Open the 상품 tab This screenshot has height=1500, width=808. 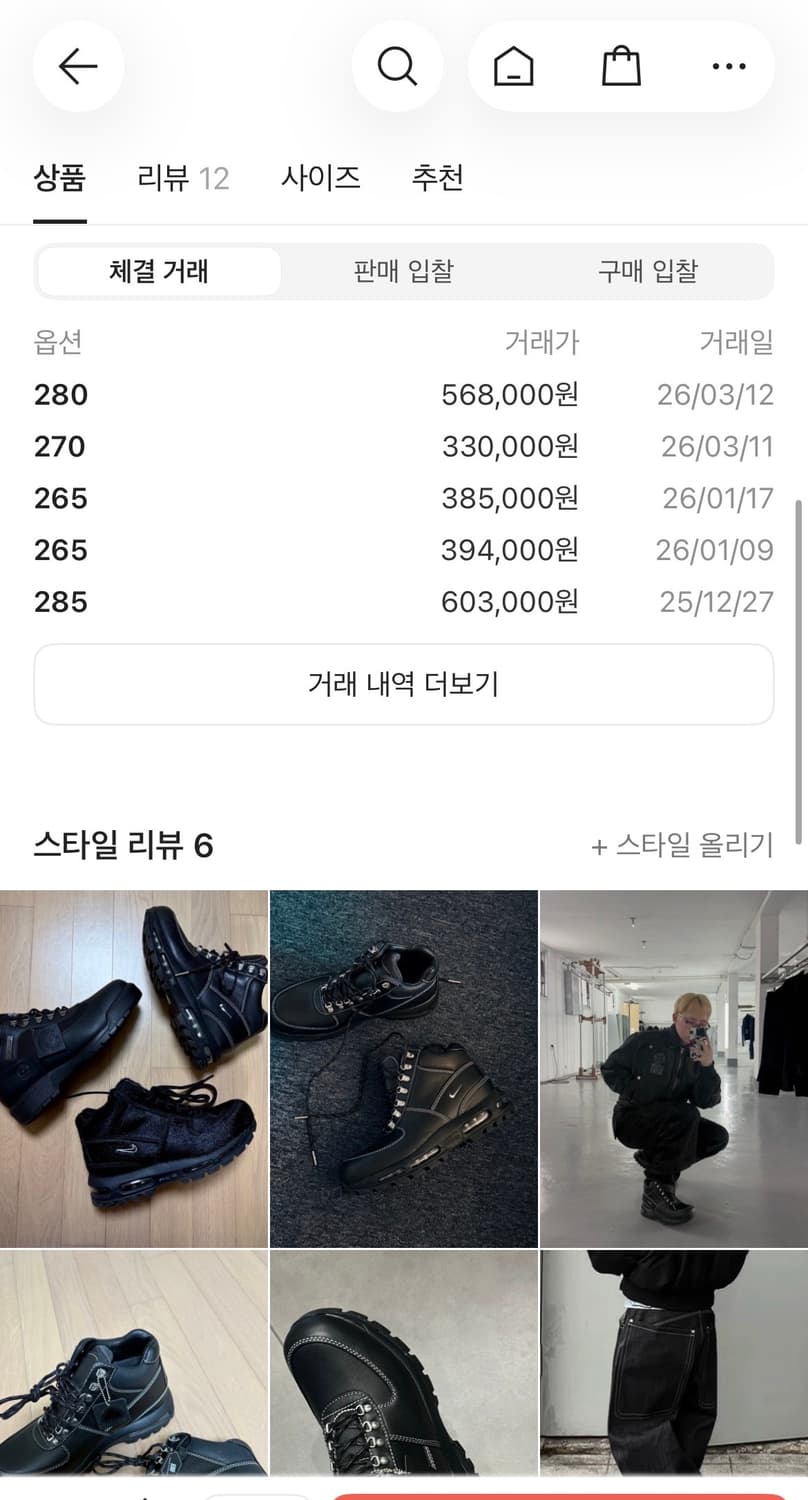(60, 177)
